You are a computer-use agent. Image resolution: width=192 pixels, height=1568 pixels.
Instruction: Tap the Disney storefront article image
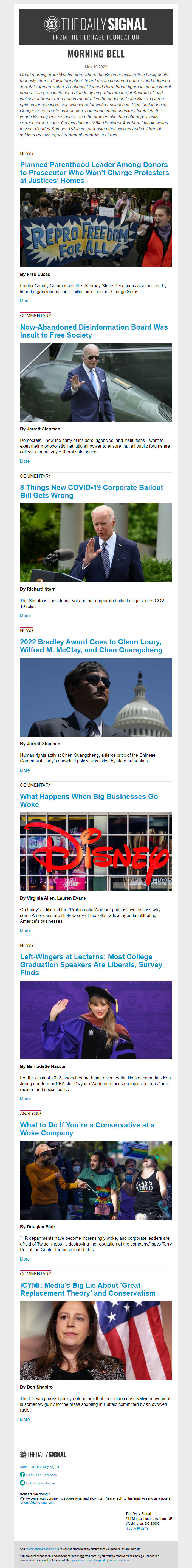[x=96, y=851]
